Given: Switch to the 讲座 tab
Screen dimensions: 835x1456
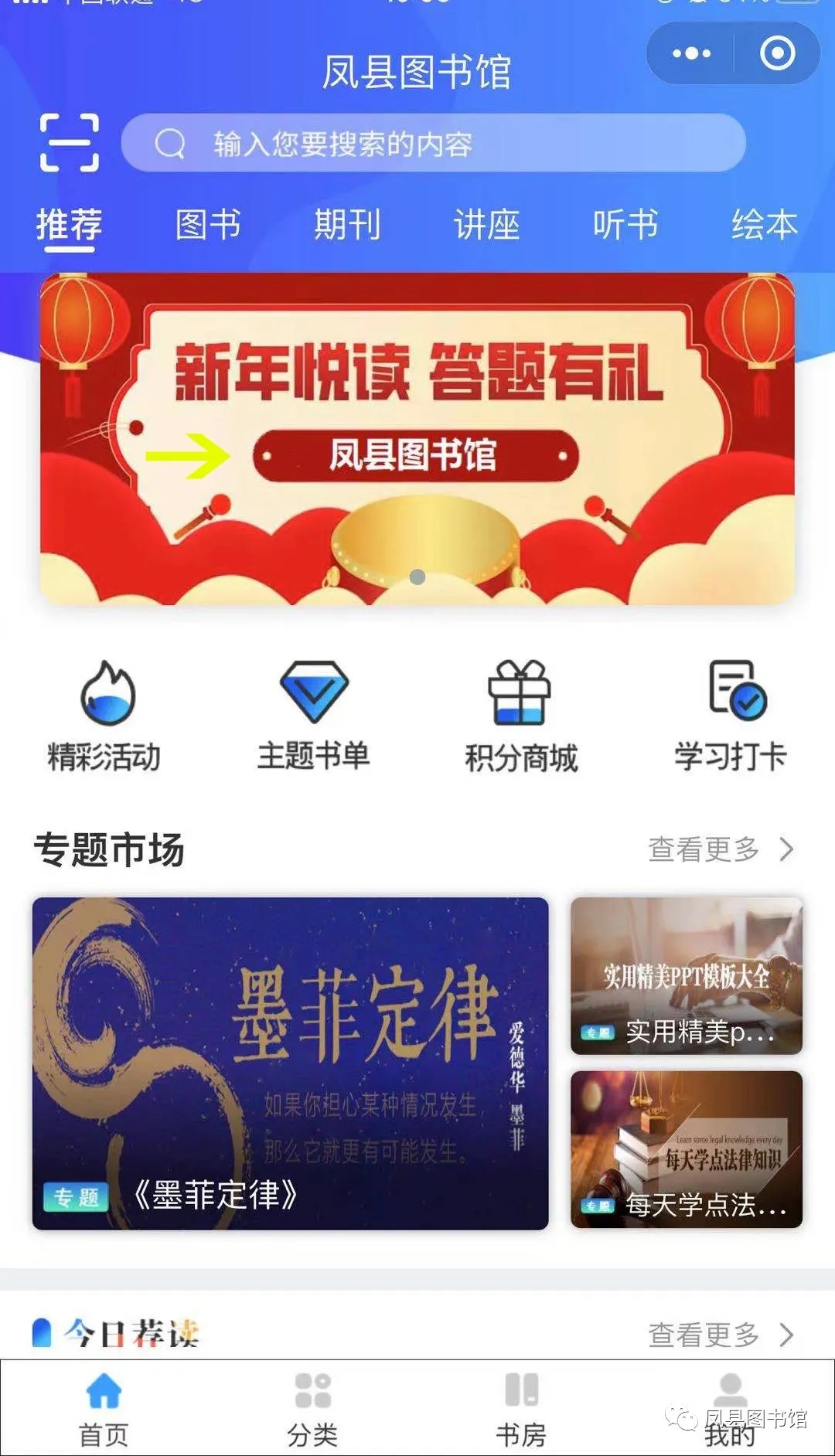Looking at the screenshot, I should click(x=486, y=225).
